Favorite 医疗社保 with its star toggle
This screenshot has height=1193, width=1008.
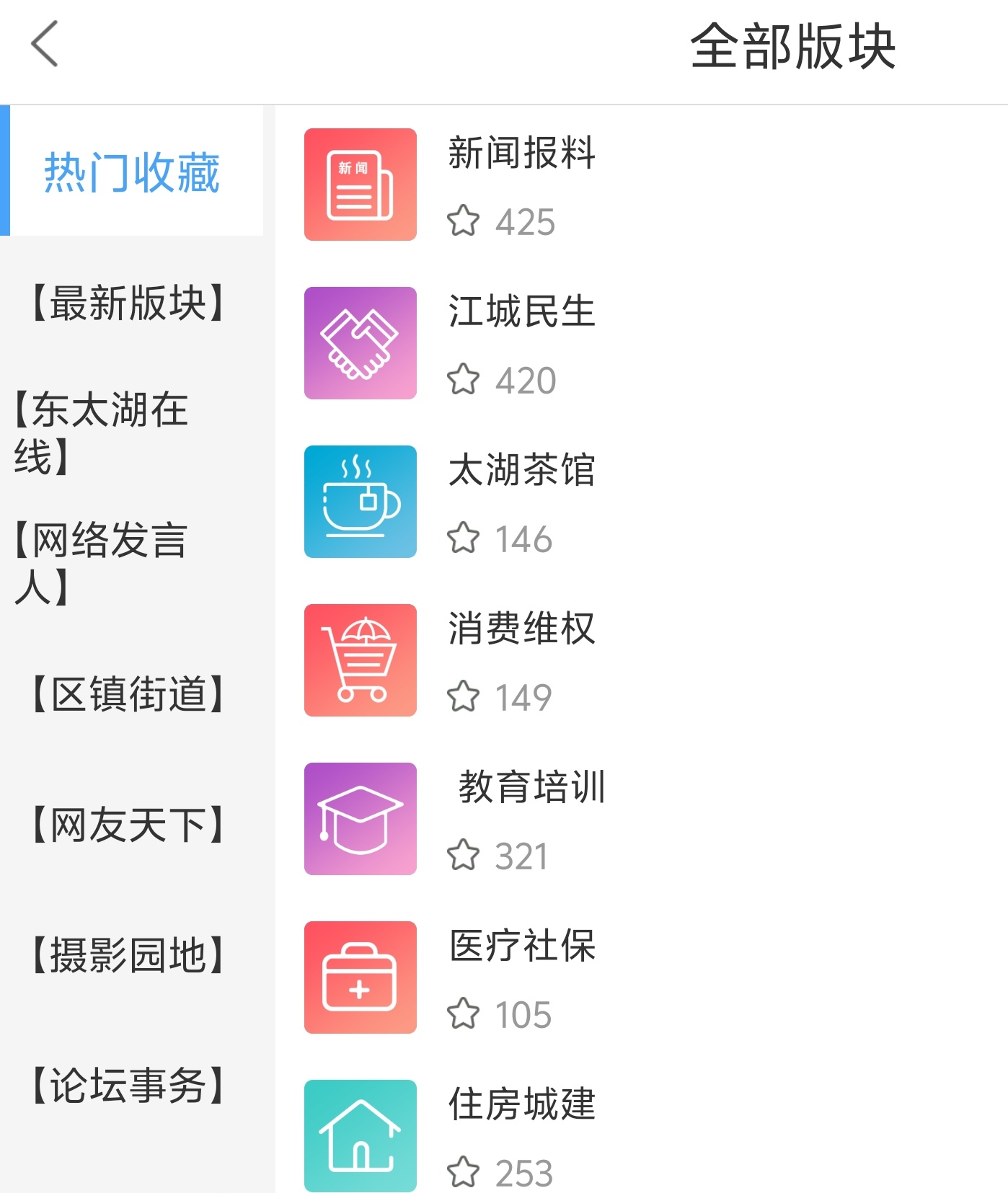(465, 1015)
